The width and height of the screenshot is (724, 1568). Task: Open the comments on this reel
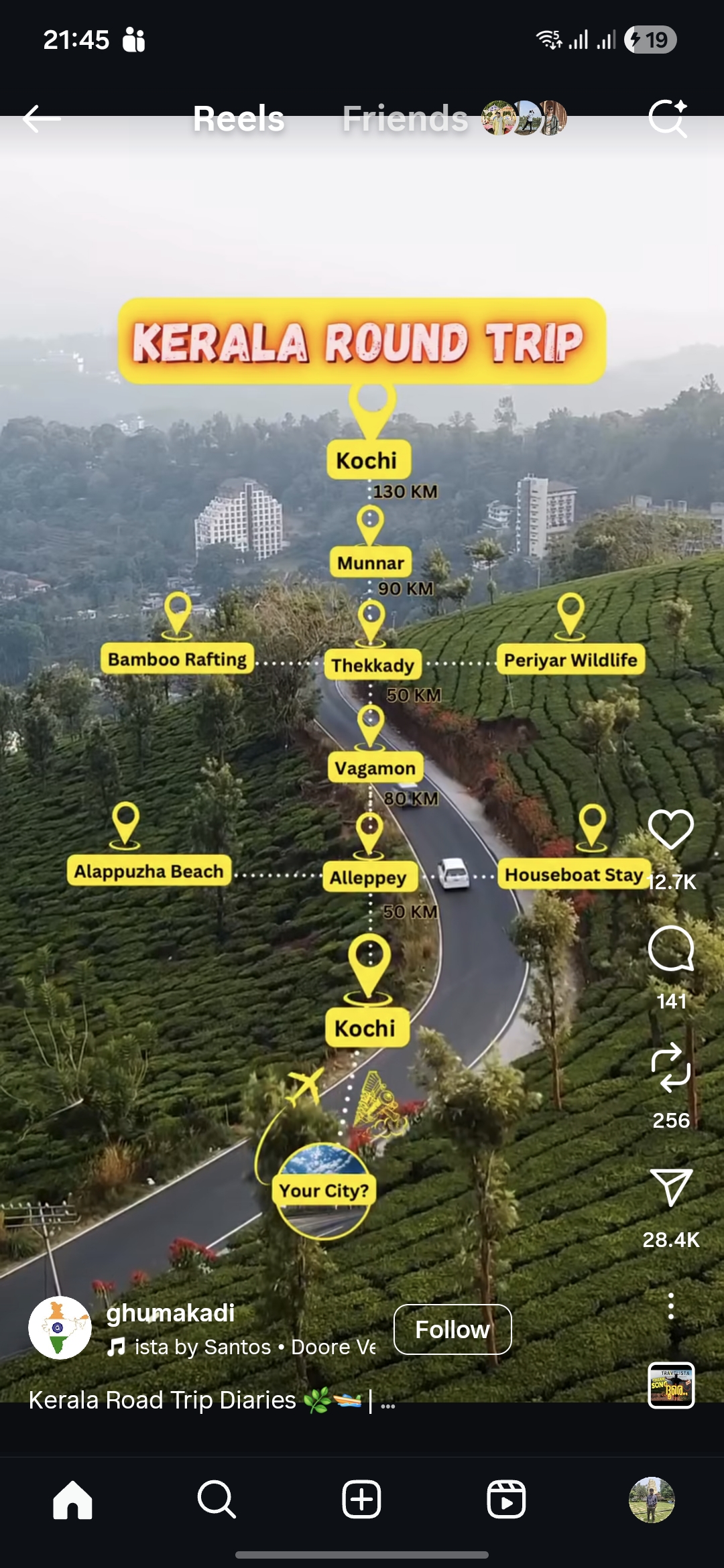pyautogui.click(x=670, y=949)
